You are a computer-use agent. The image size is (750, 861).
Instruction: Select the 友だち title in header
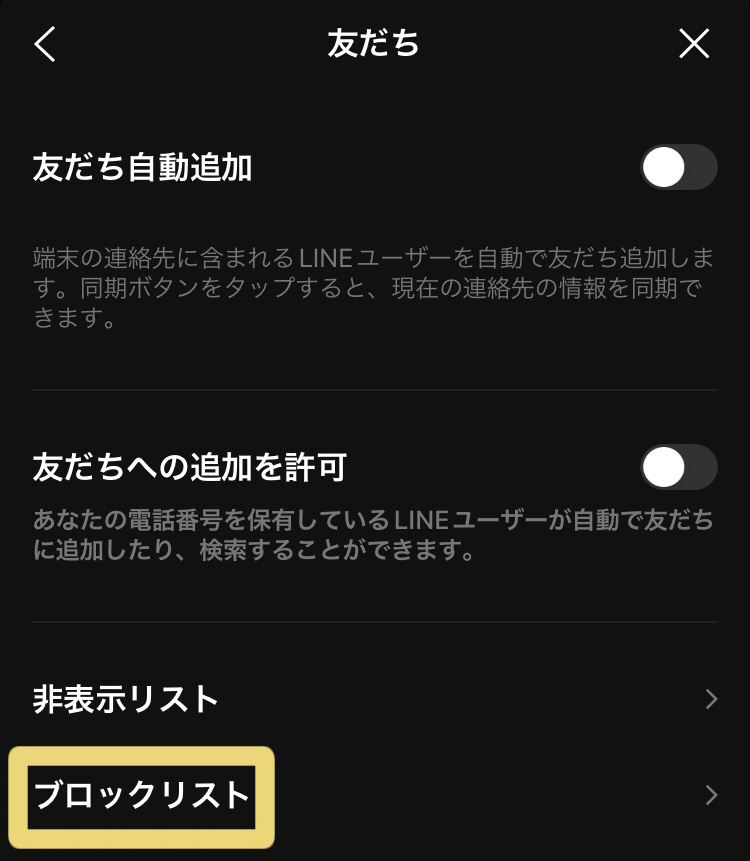(374, 42)
